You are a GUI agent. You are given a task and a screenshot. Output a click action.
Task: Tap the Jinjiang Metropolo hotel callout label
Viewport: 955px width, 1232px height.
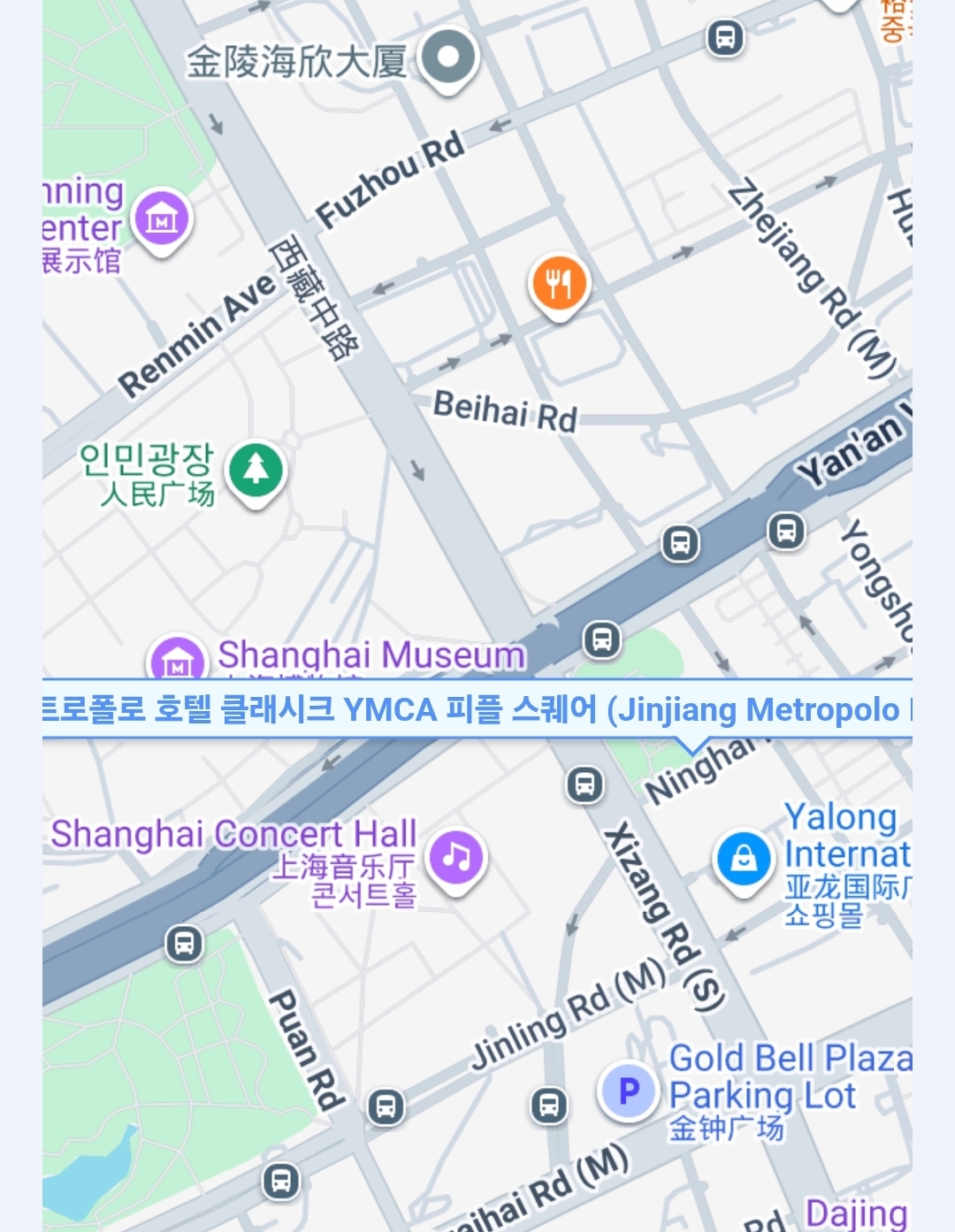pyautogui.click(x=477, y=709)
